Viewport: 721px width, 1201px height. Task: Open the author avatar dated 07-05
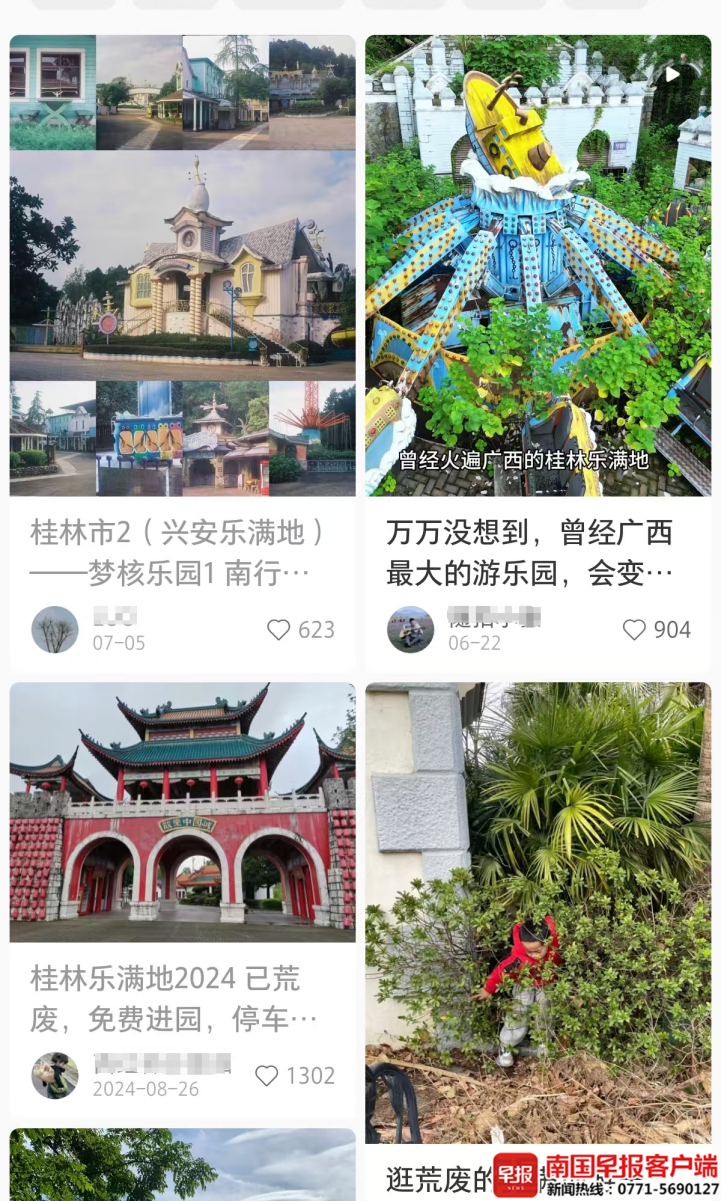55,629
